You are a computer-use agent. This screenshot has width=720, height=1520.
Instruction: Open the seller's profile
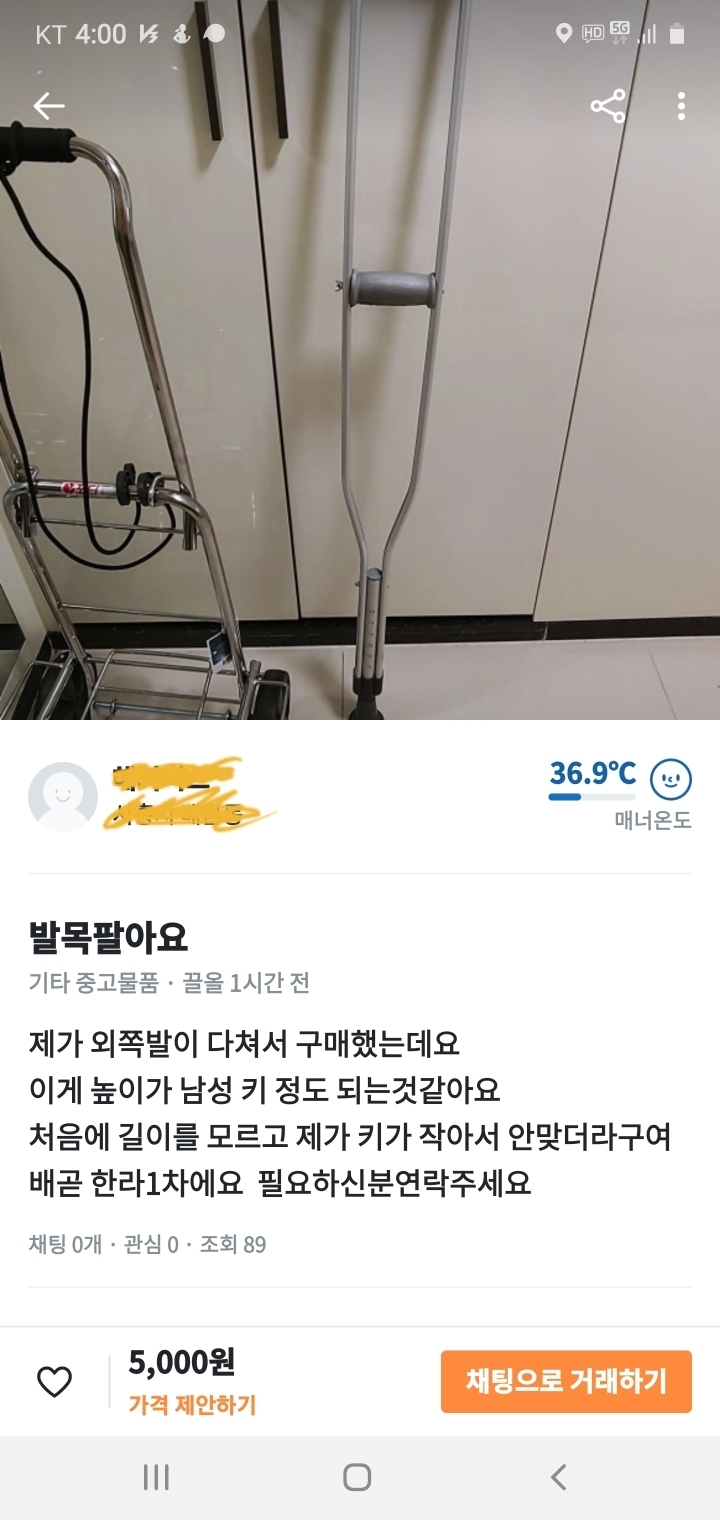click(64, 797)
